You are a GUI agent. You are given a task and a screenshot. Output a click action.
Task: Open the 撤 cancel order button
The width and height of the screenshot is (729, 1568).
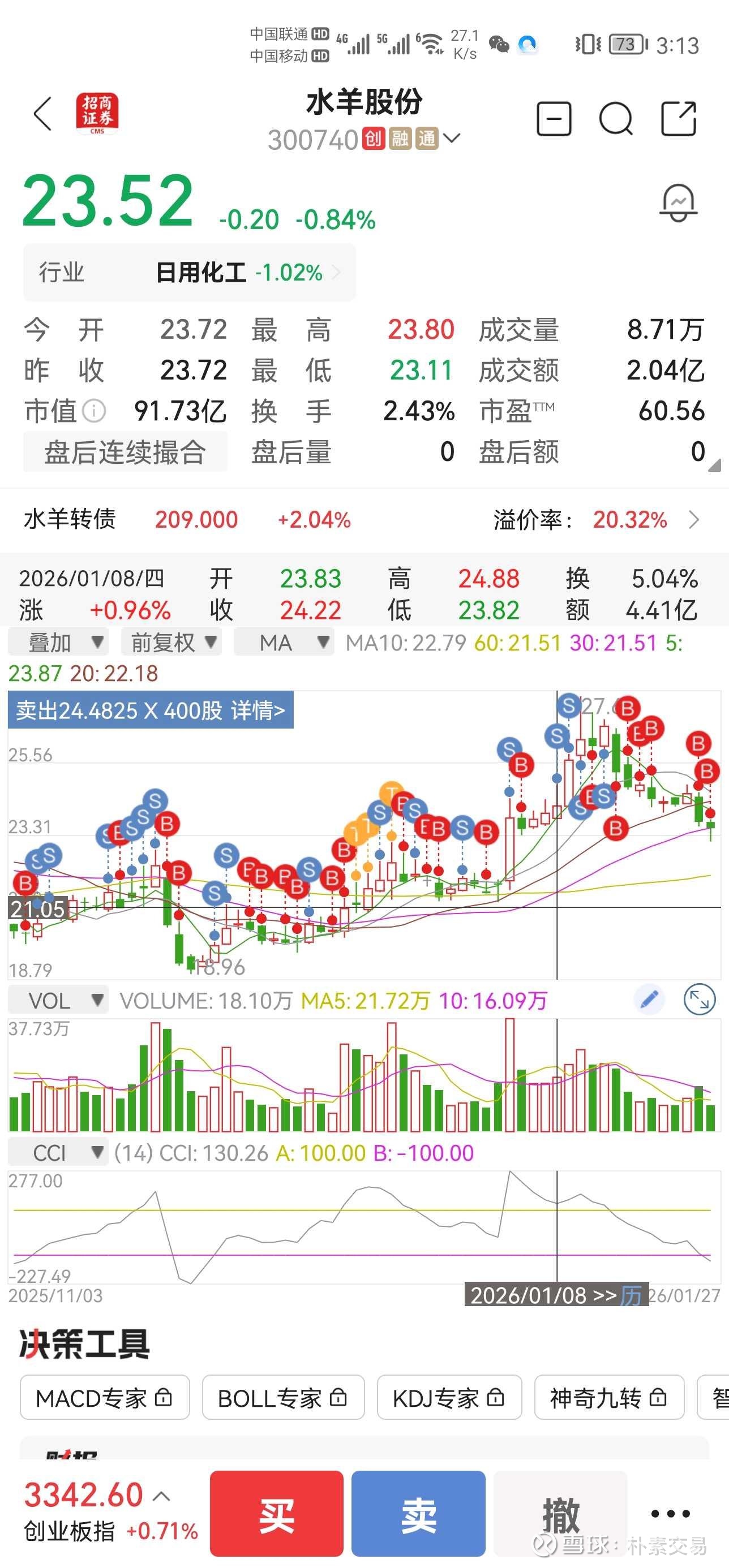[560, 1514]
